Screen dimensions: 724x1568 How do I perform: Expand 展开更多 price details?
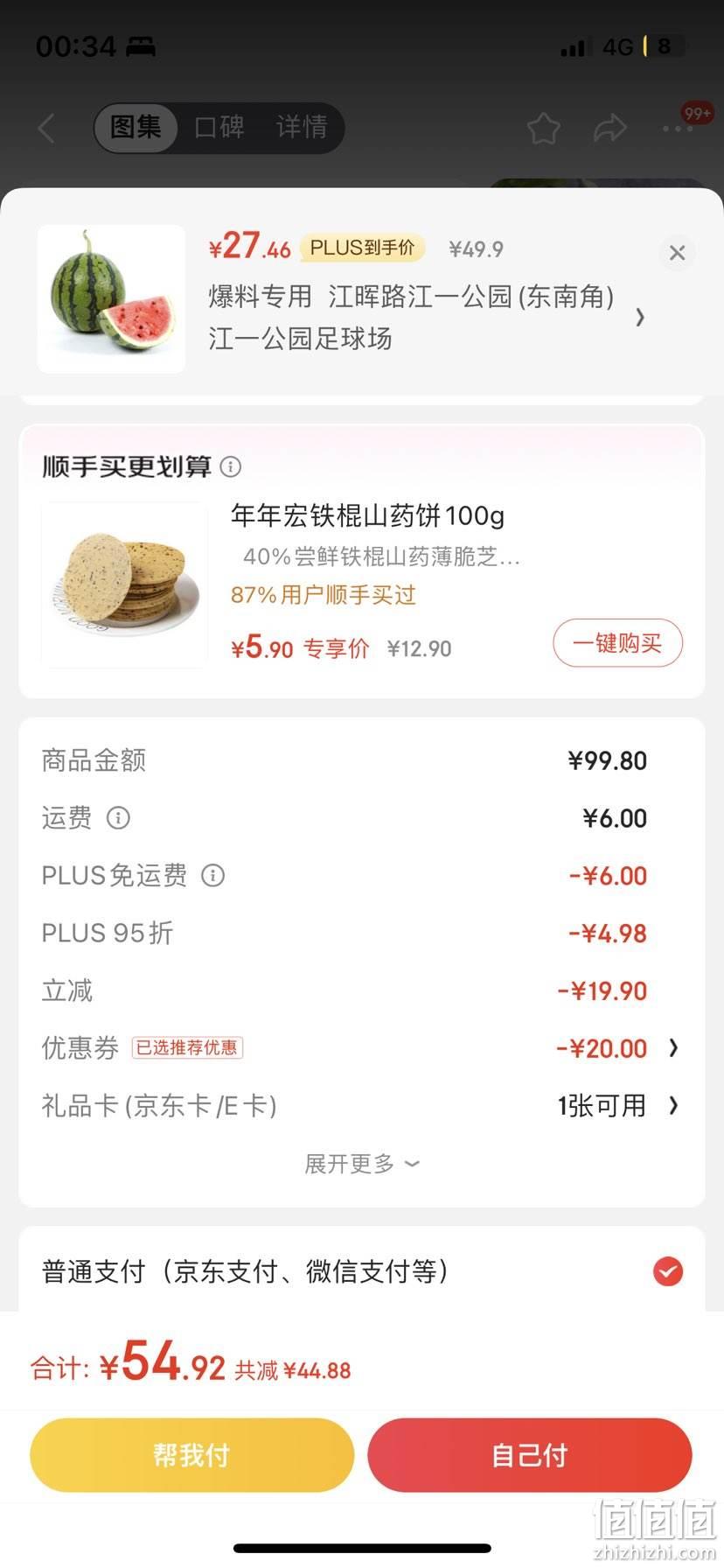[361, 1164]
